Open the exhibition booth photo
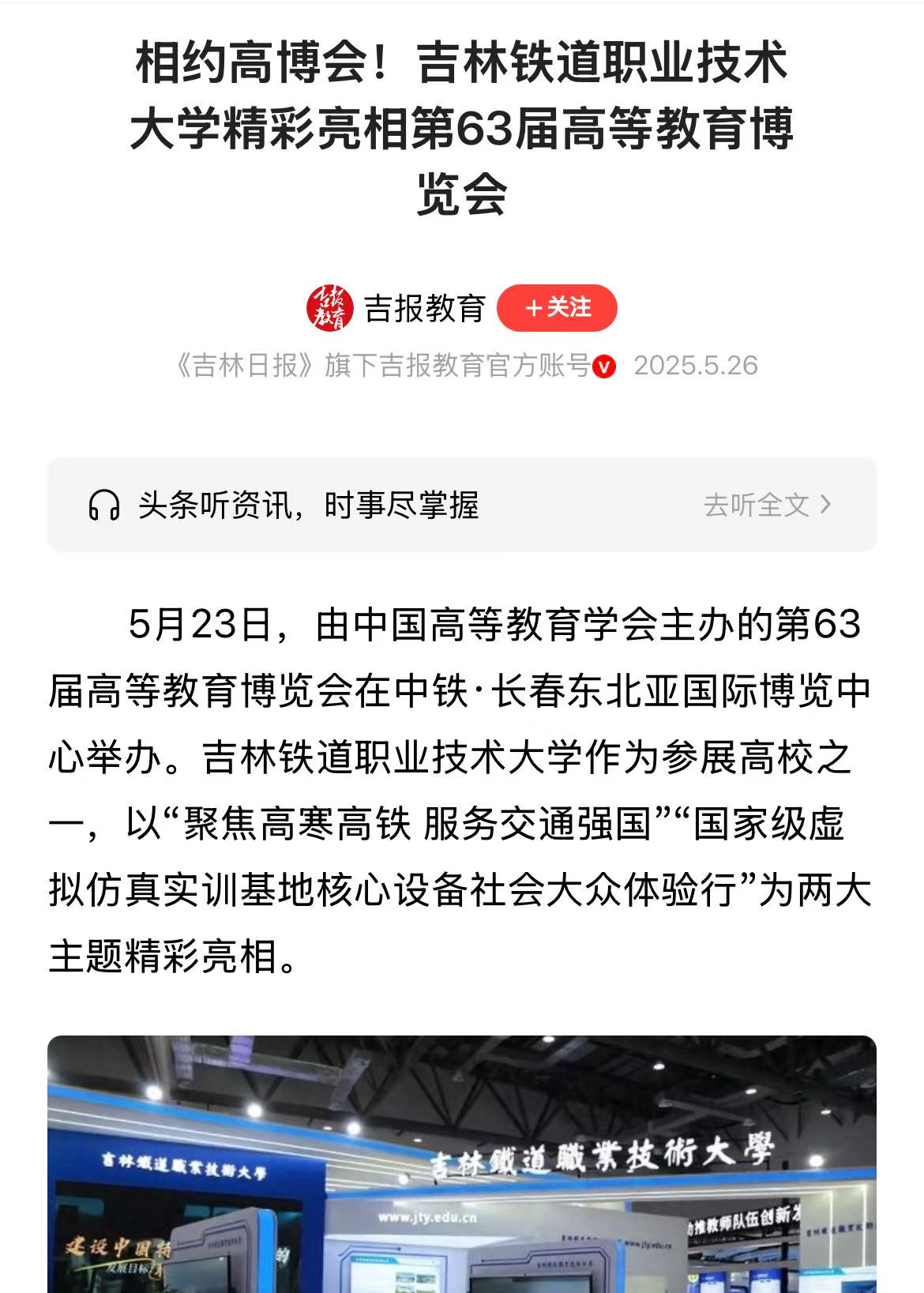The height and width of the screenshot is (1293, 924). [462, 1165]
